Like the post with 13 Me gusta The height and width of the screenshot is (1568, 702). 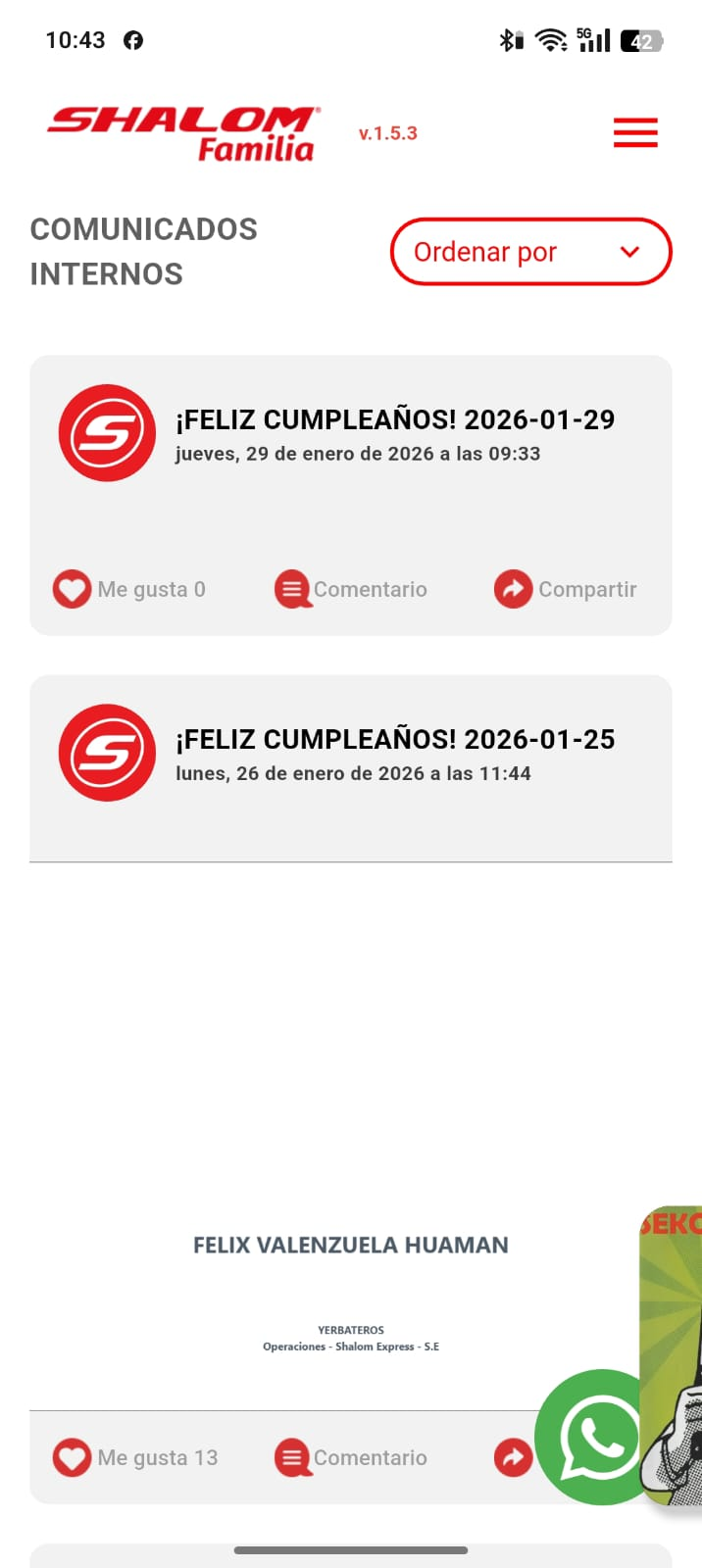[x=73, y=1457]
